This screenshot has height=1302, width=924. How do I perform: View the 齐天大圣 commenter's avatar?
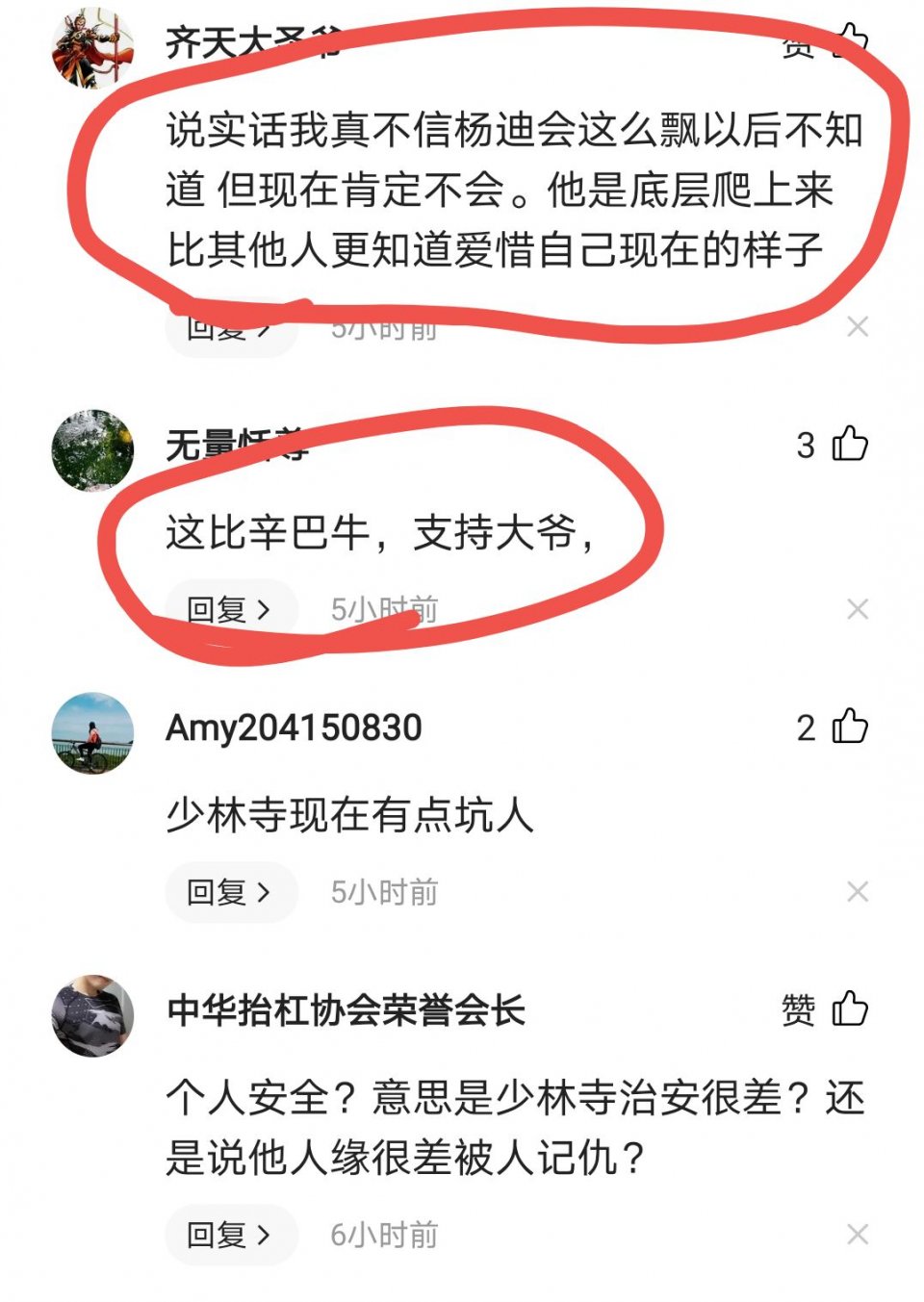92,48
